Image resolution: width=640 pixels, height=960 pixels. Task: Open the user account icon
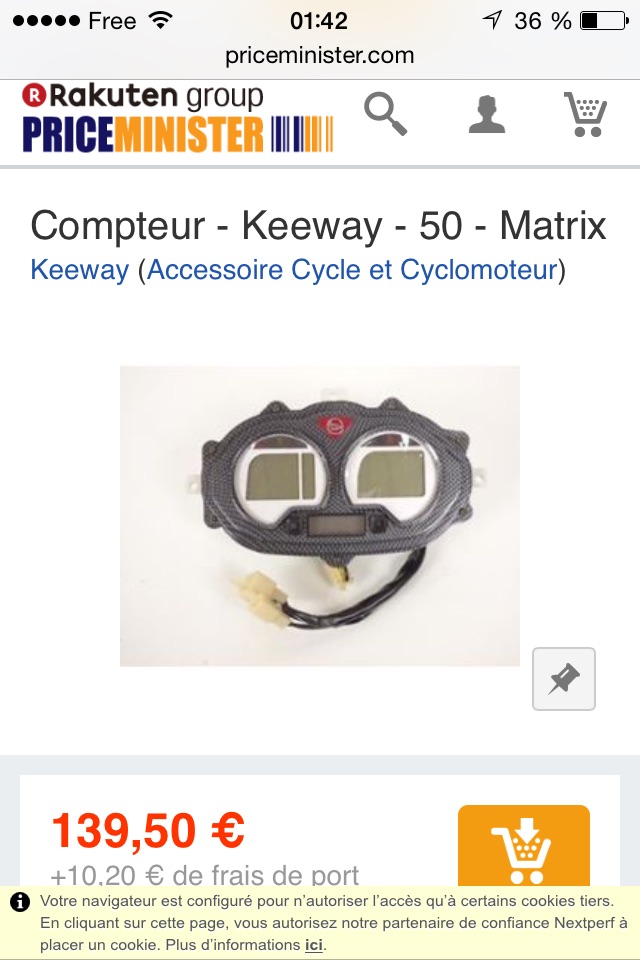coord(487,114)
